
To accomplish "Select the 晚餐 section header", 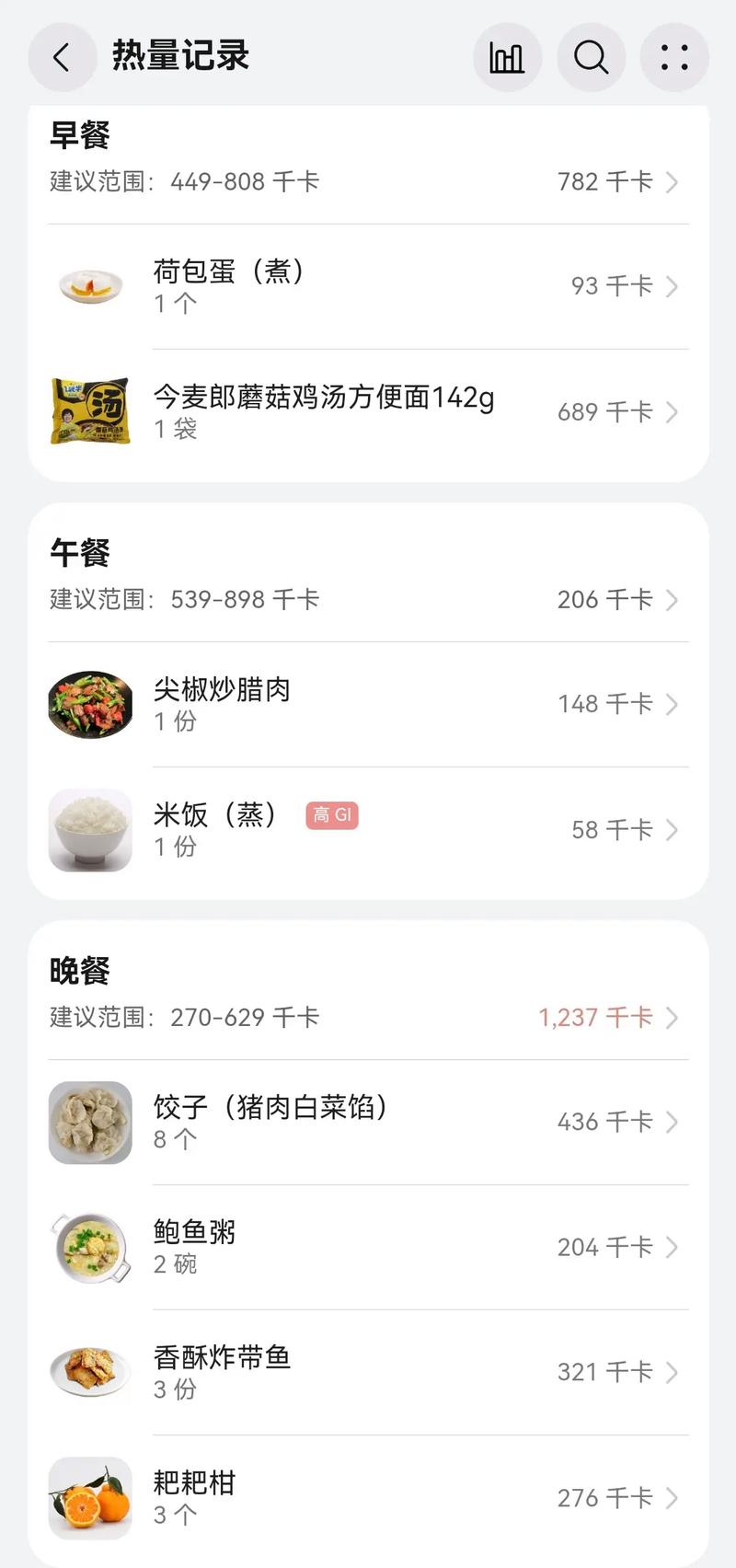I will (81, 971).
